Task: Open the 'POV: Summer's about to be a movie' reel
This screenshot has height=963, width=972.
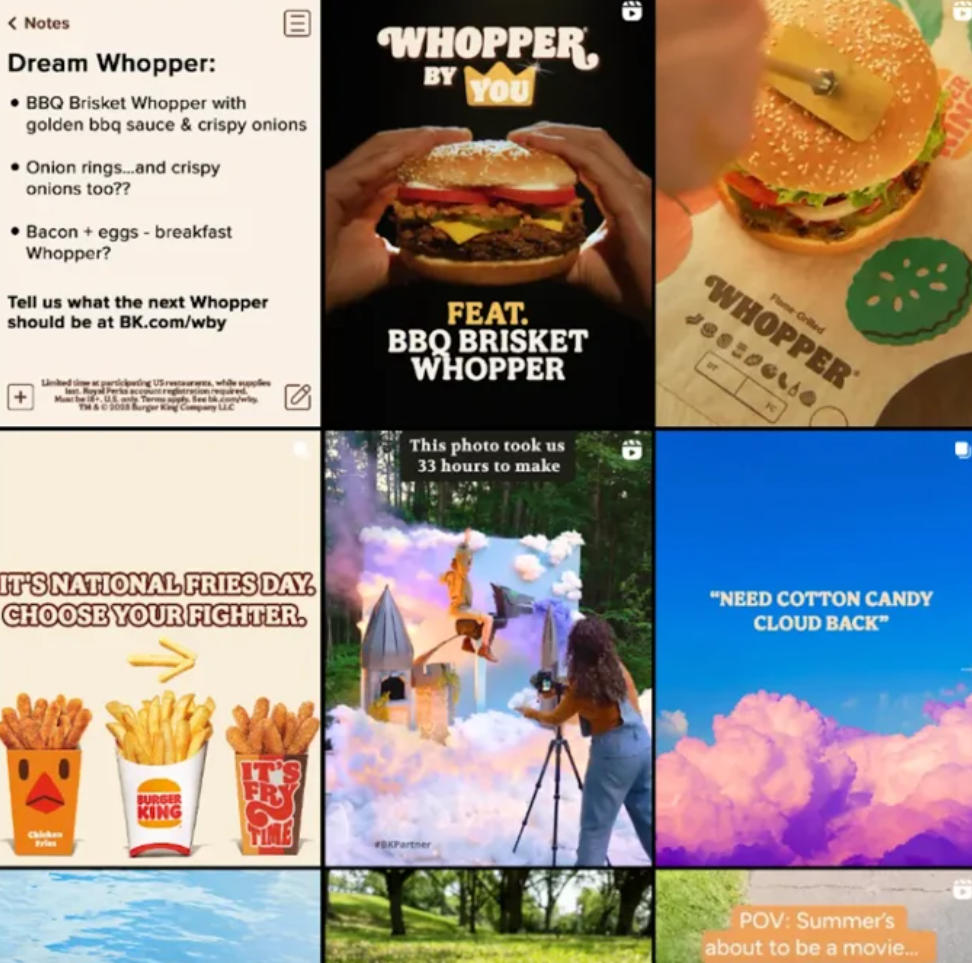Action: [x=813, y=916]
